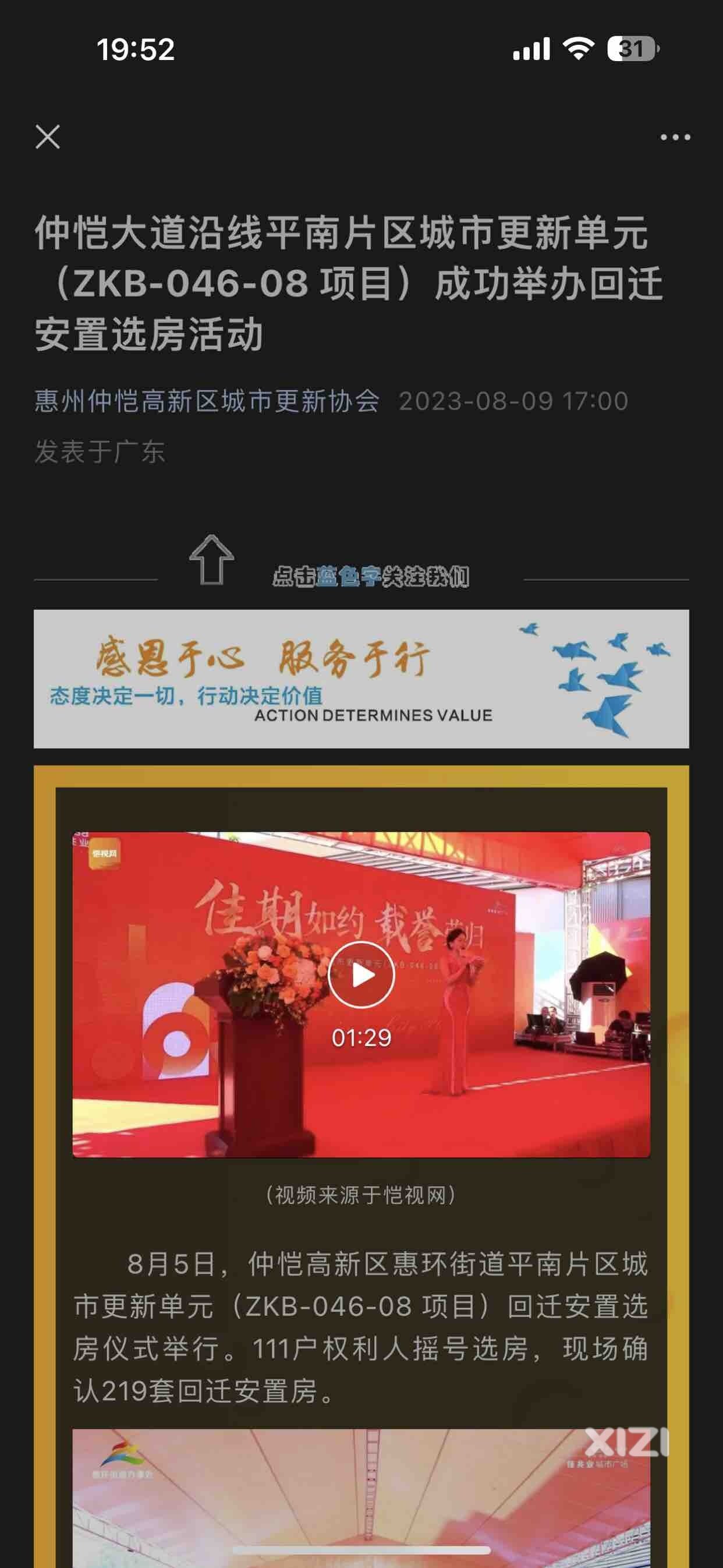Close the article page

(x=48, y=137)
